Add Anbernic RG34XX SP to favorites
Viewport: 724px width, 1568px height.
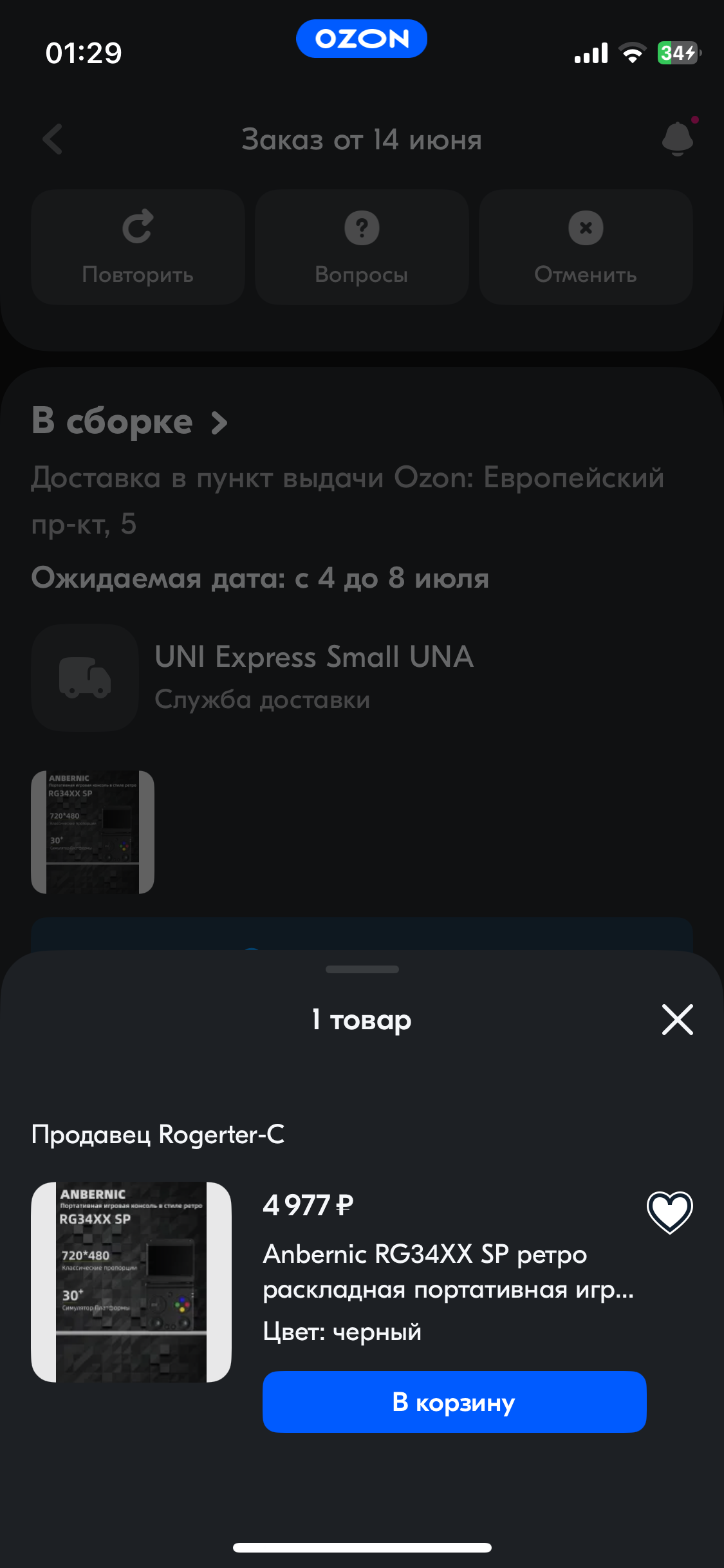(669, 1212)
